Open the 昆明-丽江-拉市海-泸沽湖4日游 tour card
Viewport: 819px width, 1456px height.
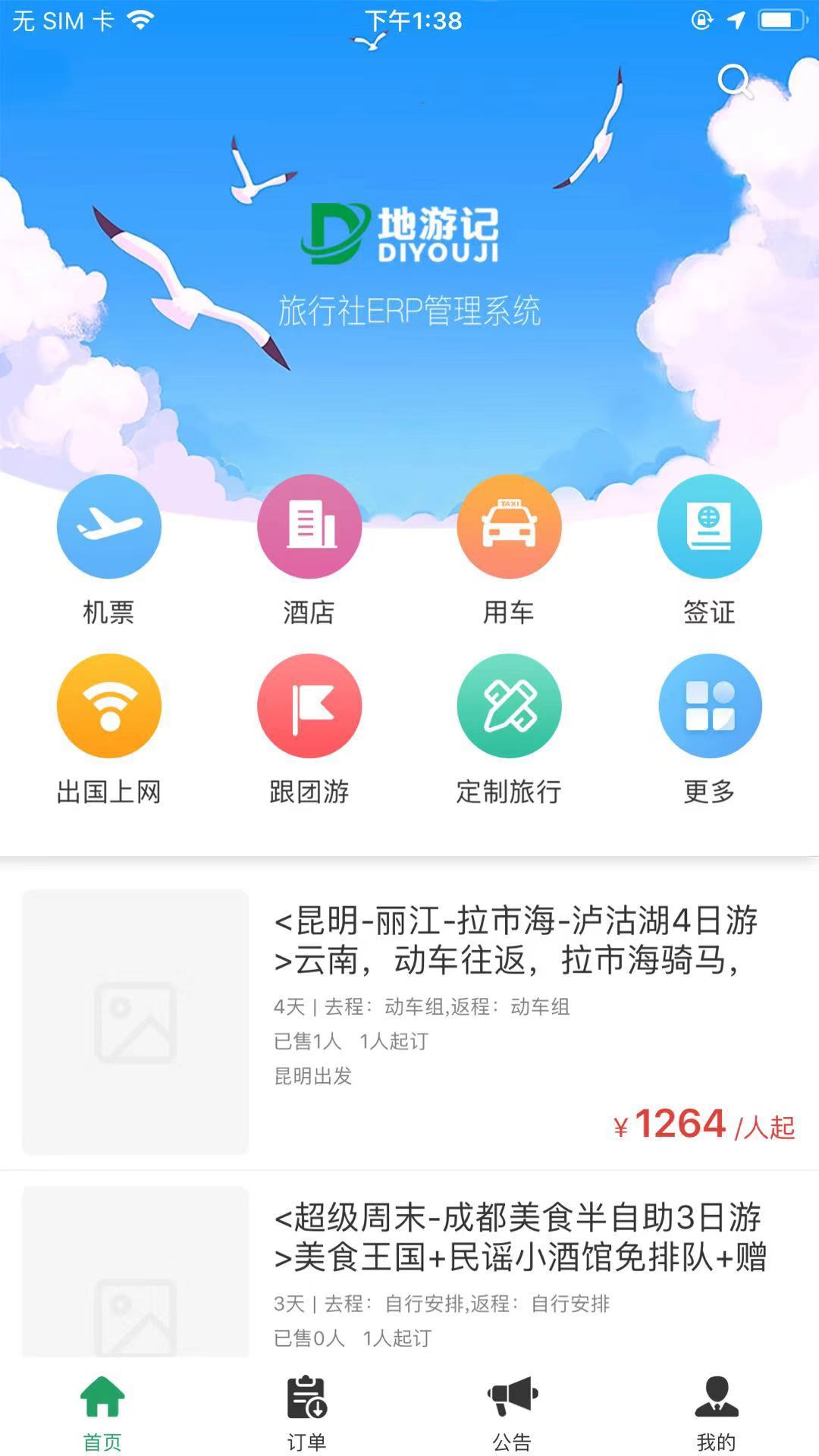409,1021
